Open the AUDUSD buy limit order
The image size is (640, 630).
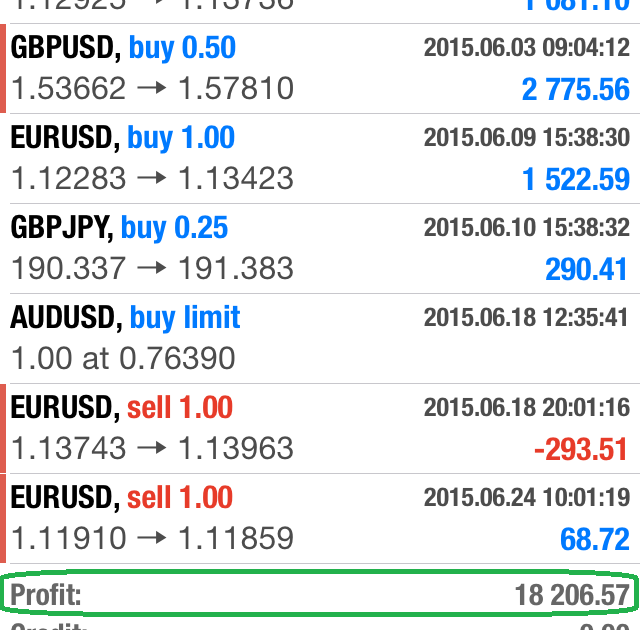click(x=320, y=338)
